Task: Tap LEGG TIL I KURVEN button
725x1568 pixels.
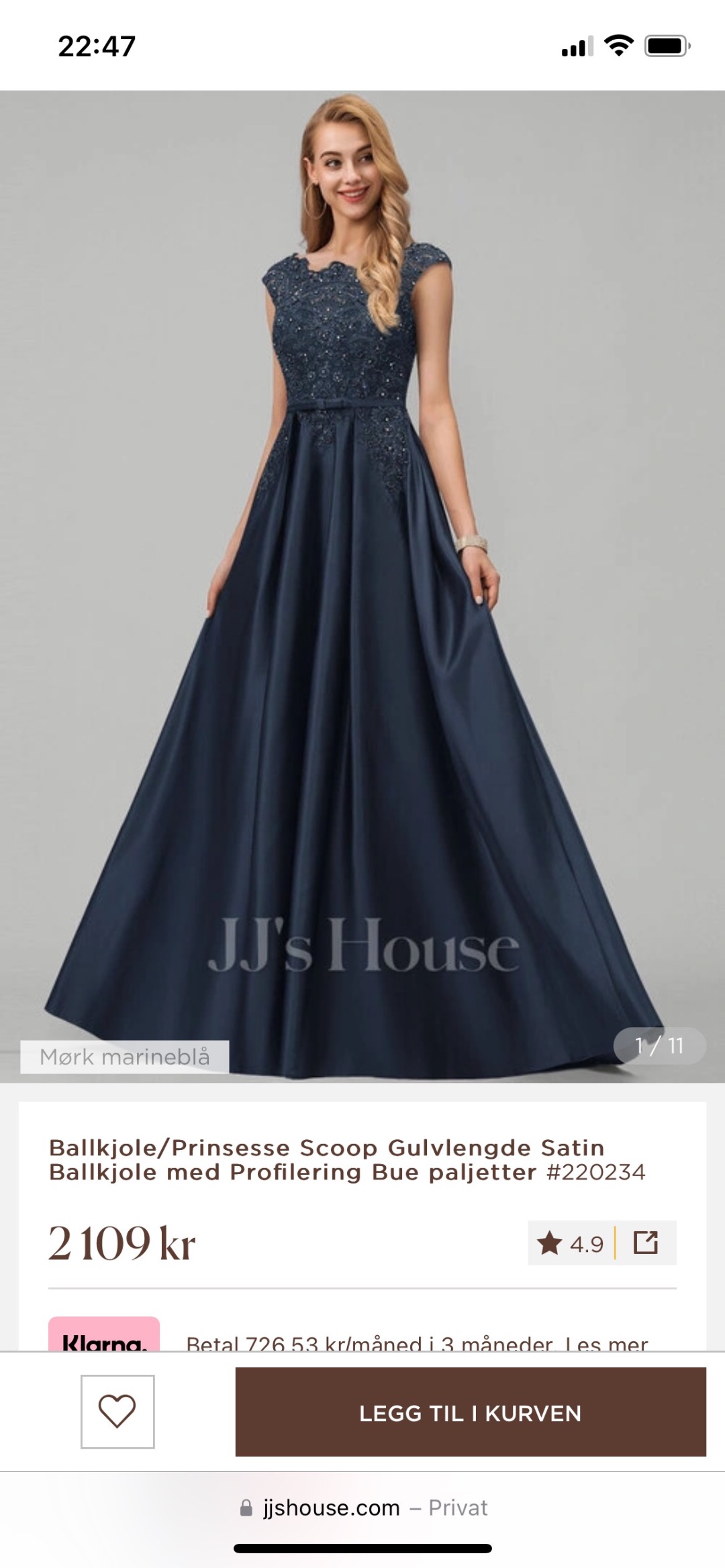Action: 470,1412
